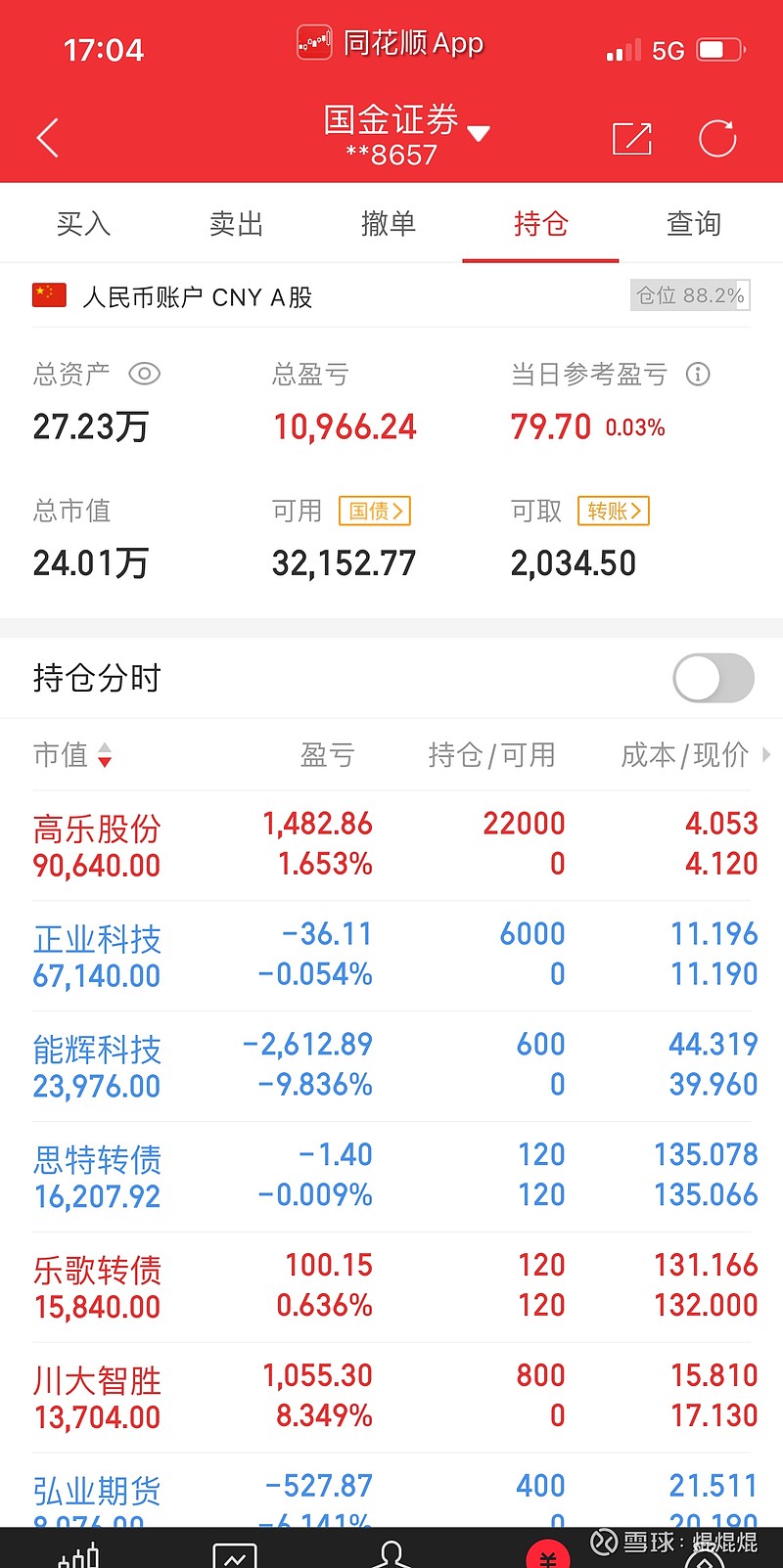Viewport: 783px width, 1568px height.
Task: Hide total assets with the eye icon
Action: [144, 374]
